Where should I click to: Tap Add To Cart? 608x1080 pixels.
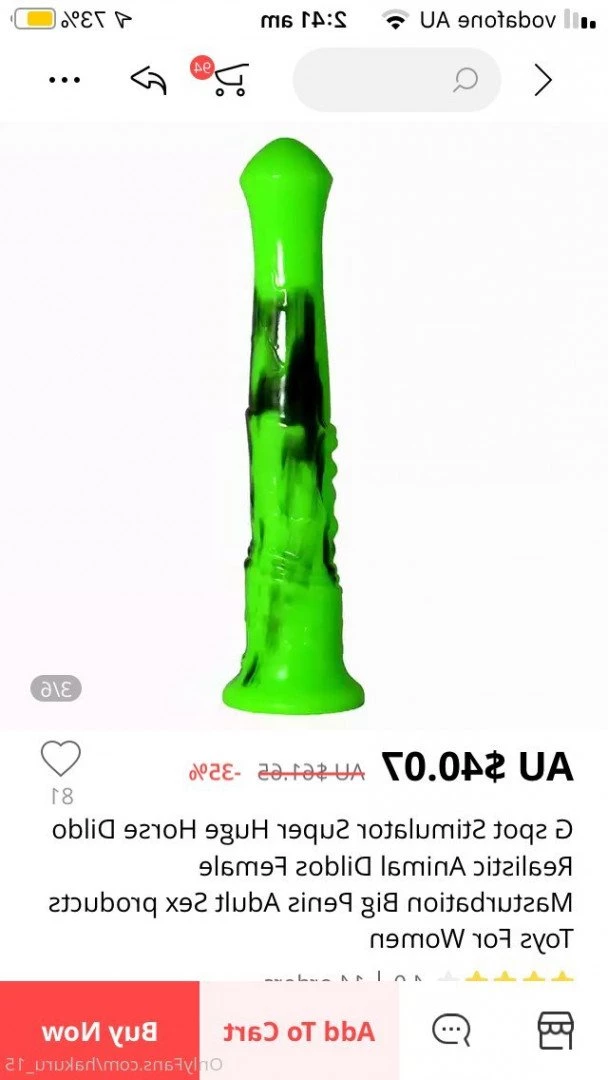point(299,1030)
